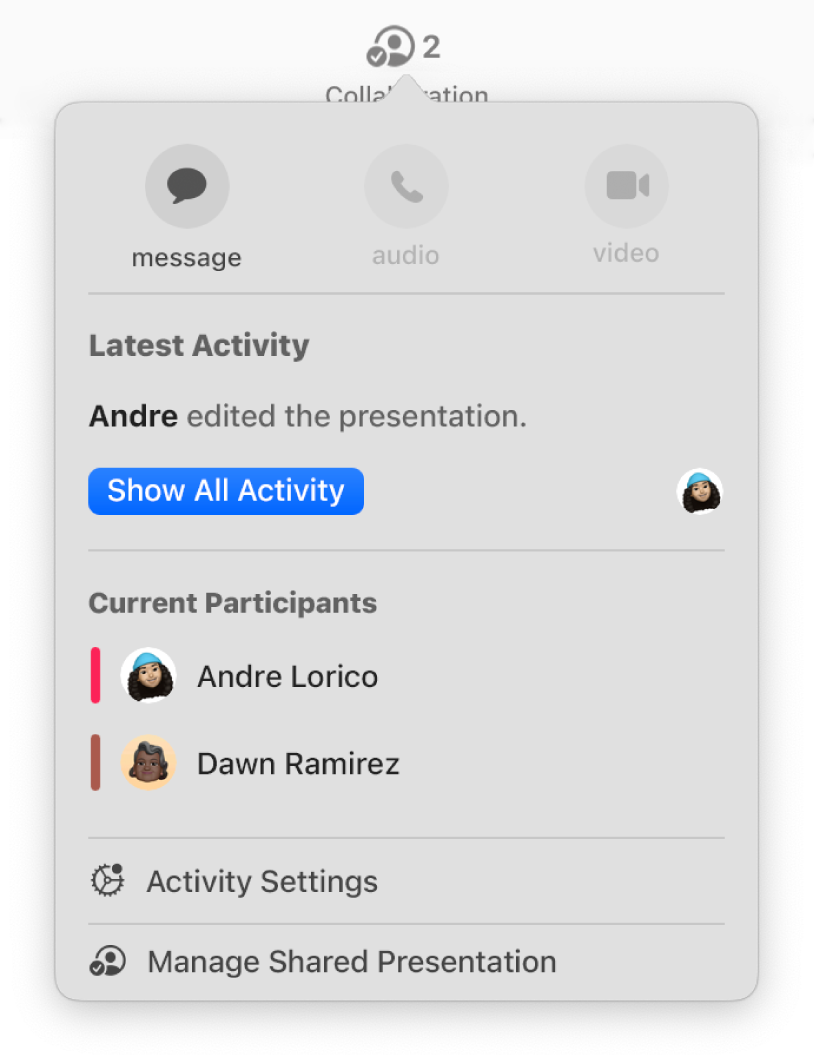Open Activity Settings via its gear icon
Image resolution: width=814 pixels, height=1059 pixels.
[x=106, y=880]
